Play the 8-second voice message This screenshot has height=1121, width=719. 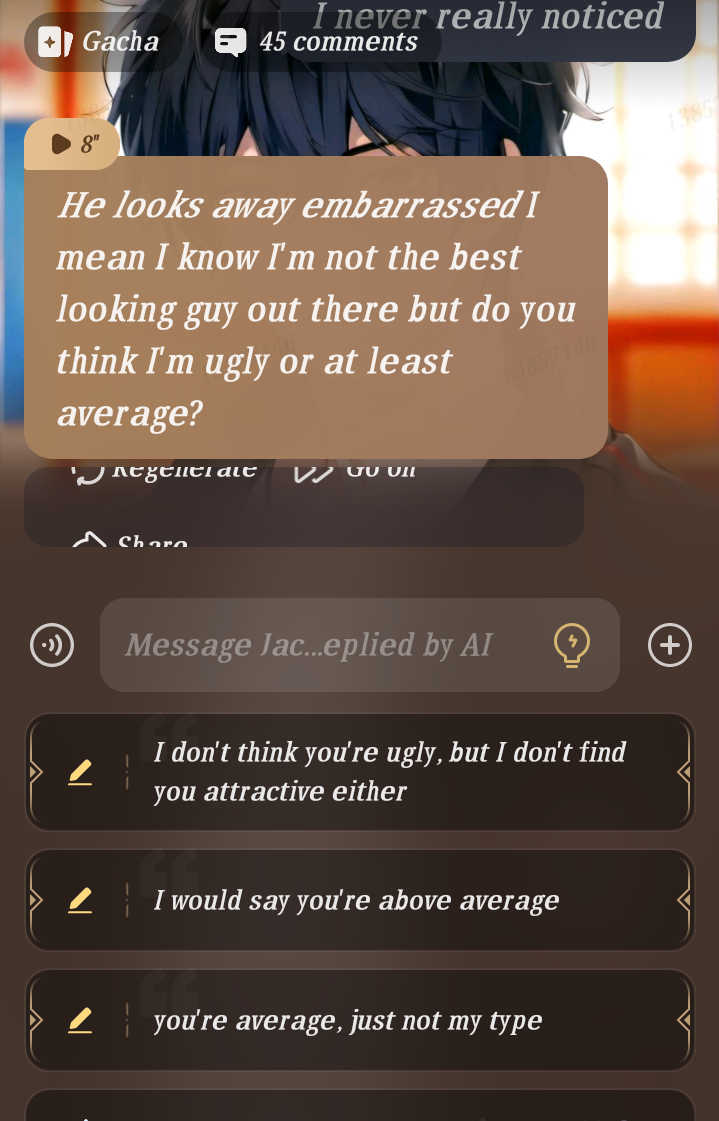click(73, 145)
